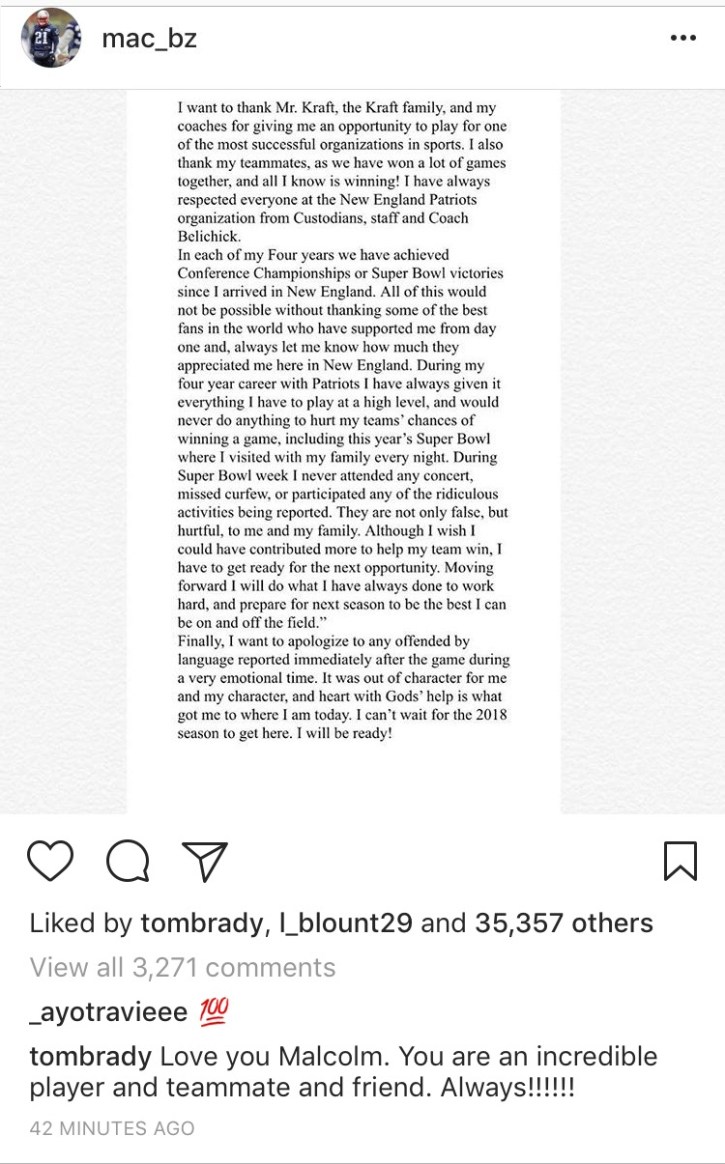This screenshot has width=725, height=1164.
Task: See the 35,357 others who liked
Action: 564,923
